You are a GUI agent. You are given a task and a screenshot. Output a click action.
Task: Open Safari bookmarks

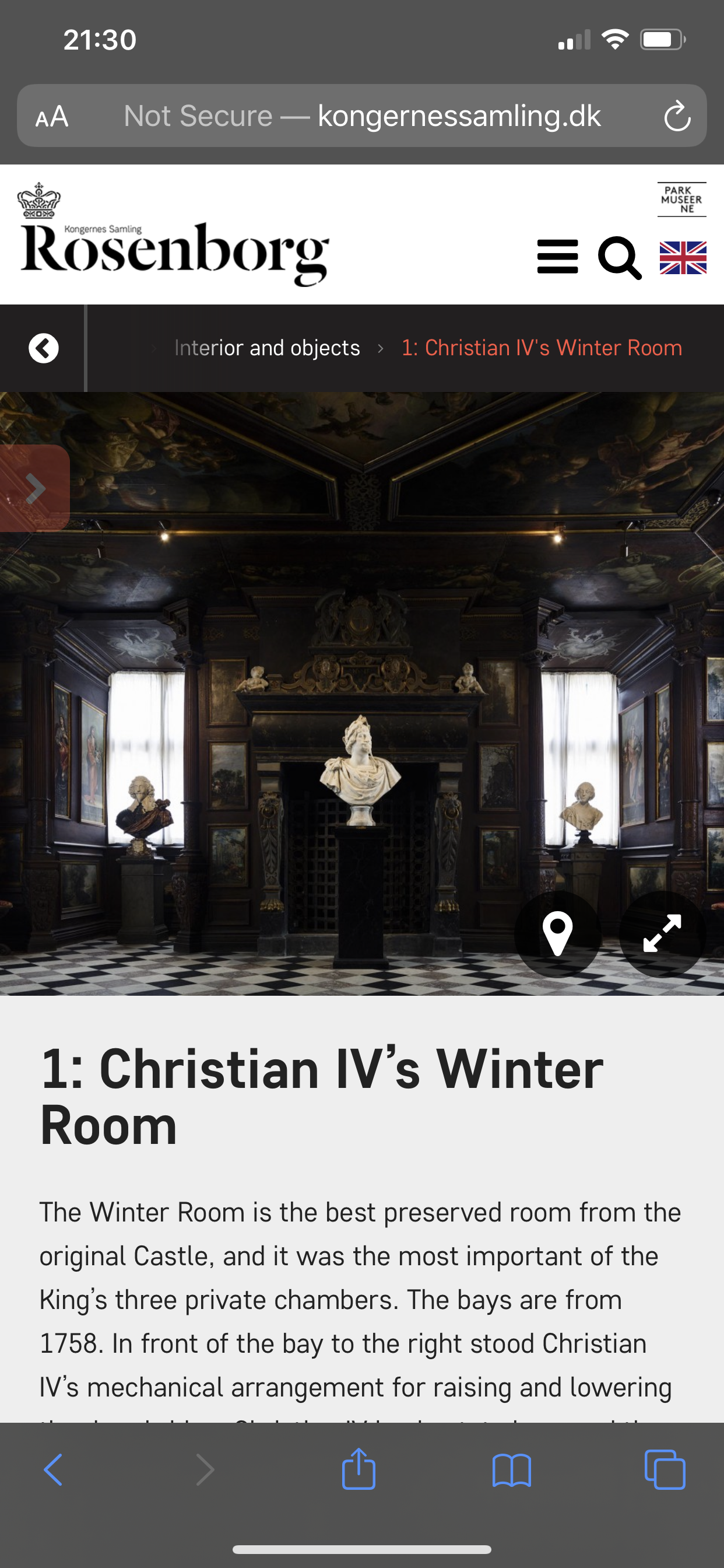point(512,1470)
